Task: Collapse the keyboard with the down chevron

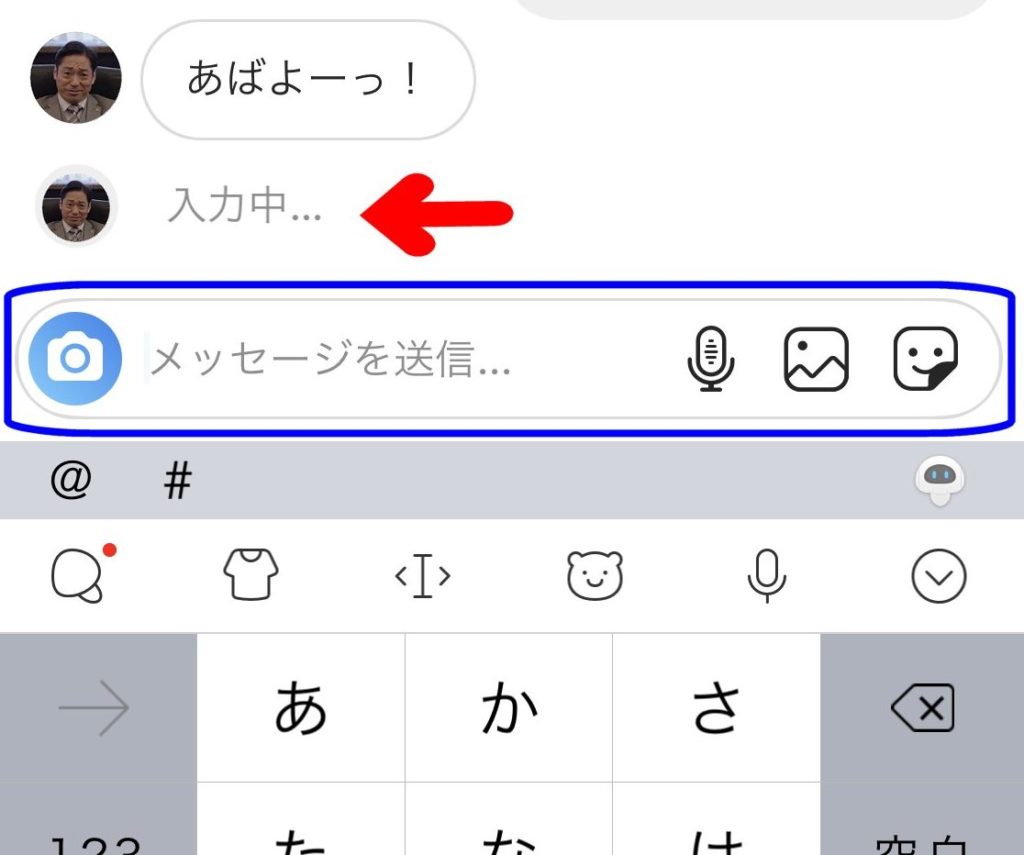Action: pyautogui.click(x=939, y=576)
